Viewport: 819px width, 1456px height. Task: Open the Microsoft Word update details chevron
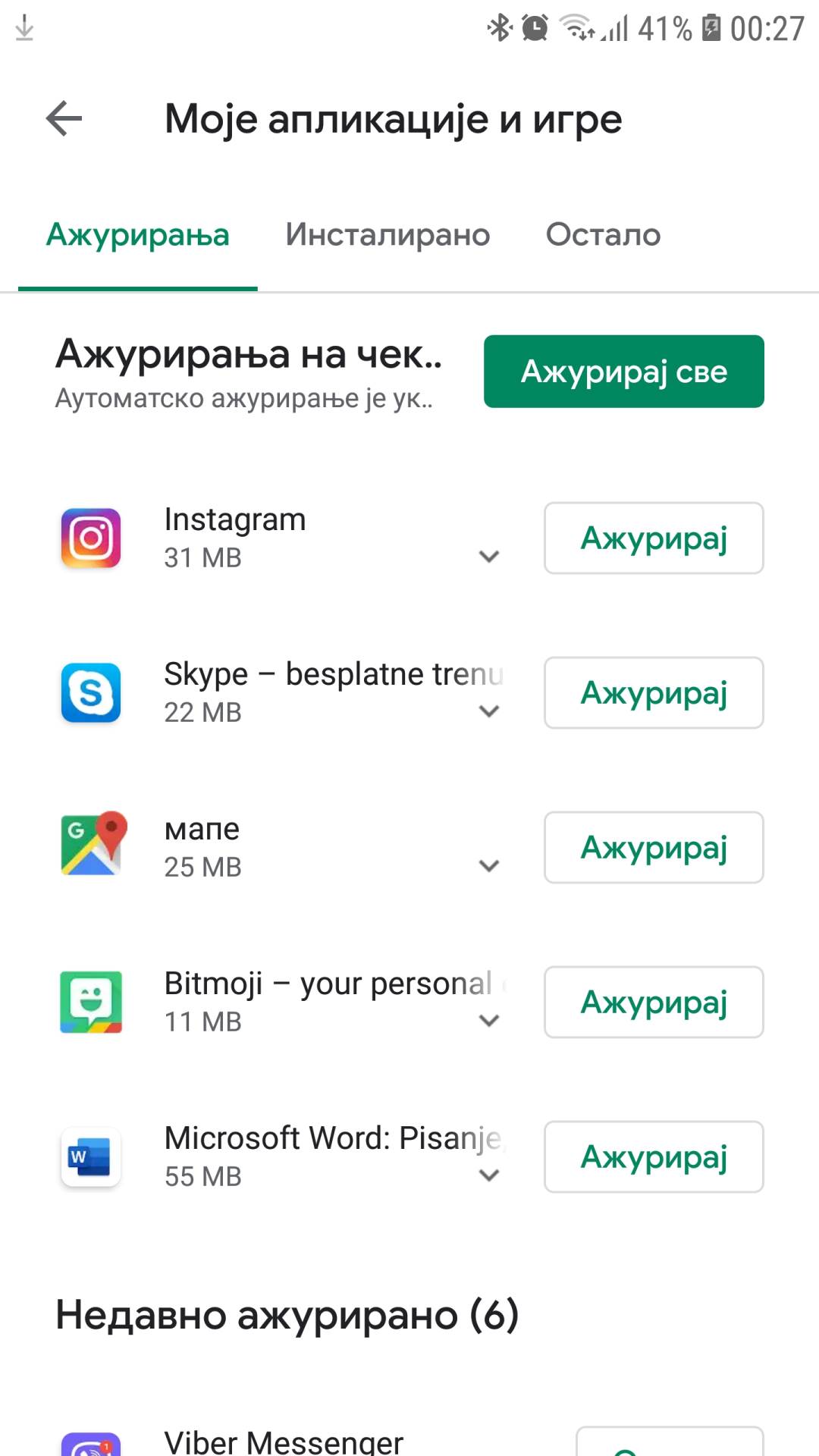click(489, 1175)
